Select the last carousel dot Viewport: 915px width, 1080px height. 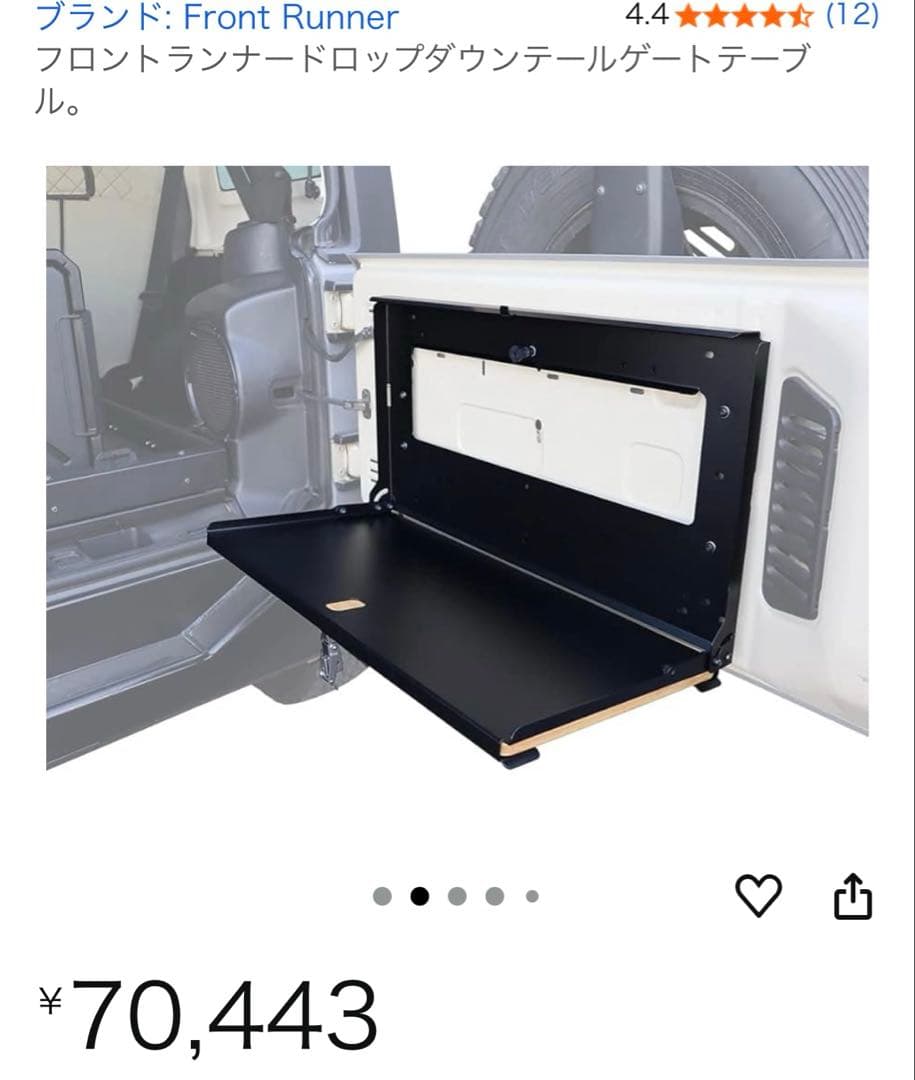(530, 893)
